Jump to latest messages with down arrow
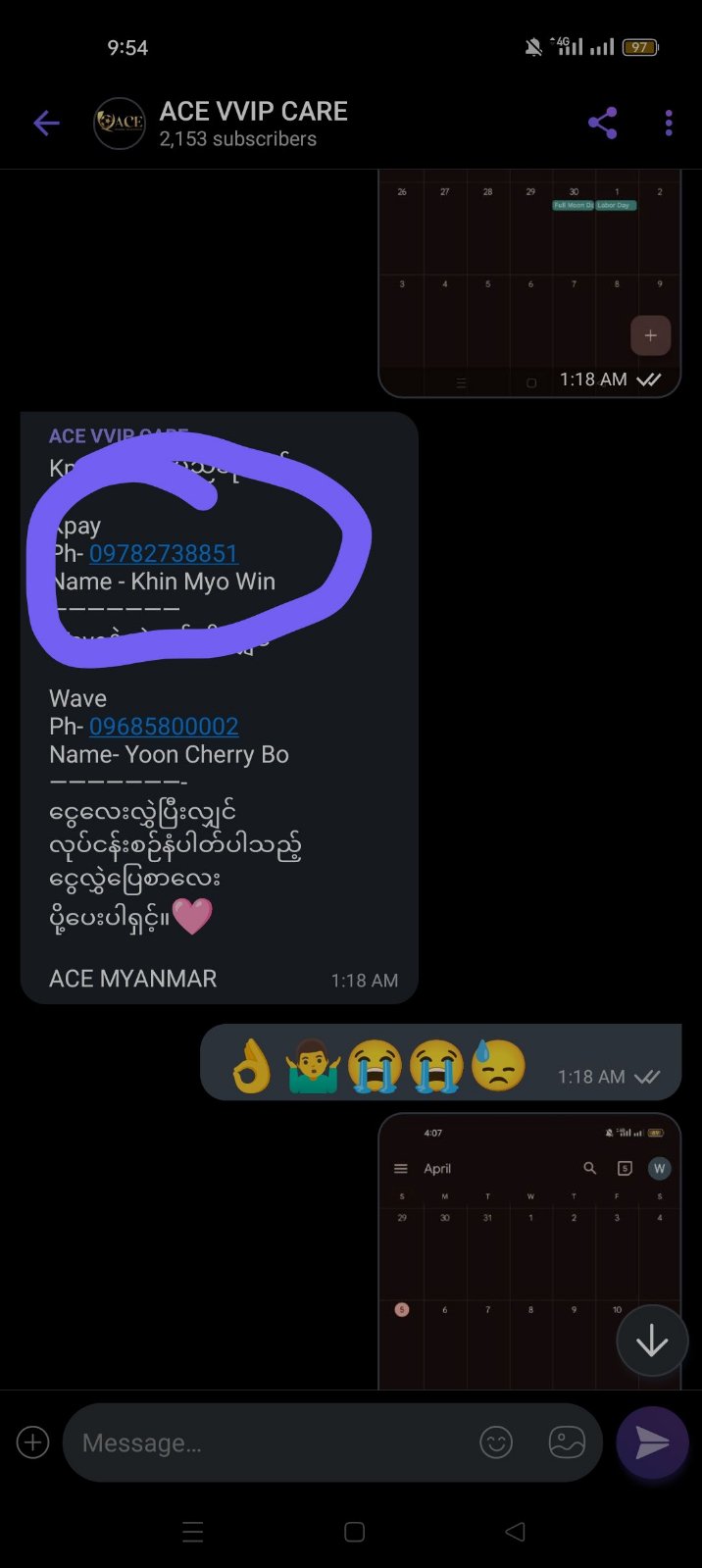The width and height of the screenshot is (702, 1568). click(x=652, y=1341)
